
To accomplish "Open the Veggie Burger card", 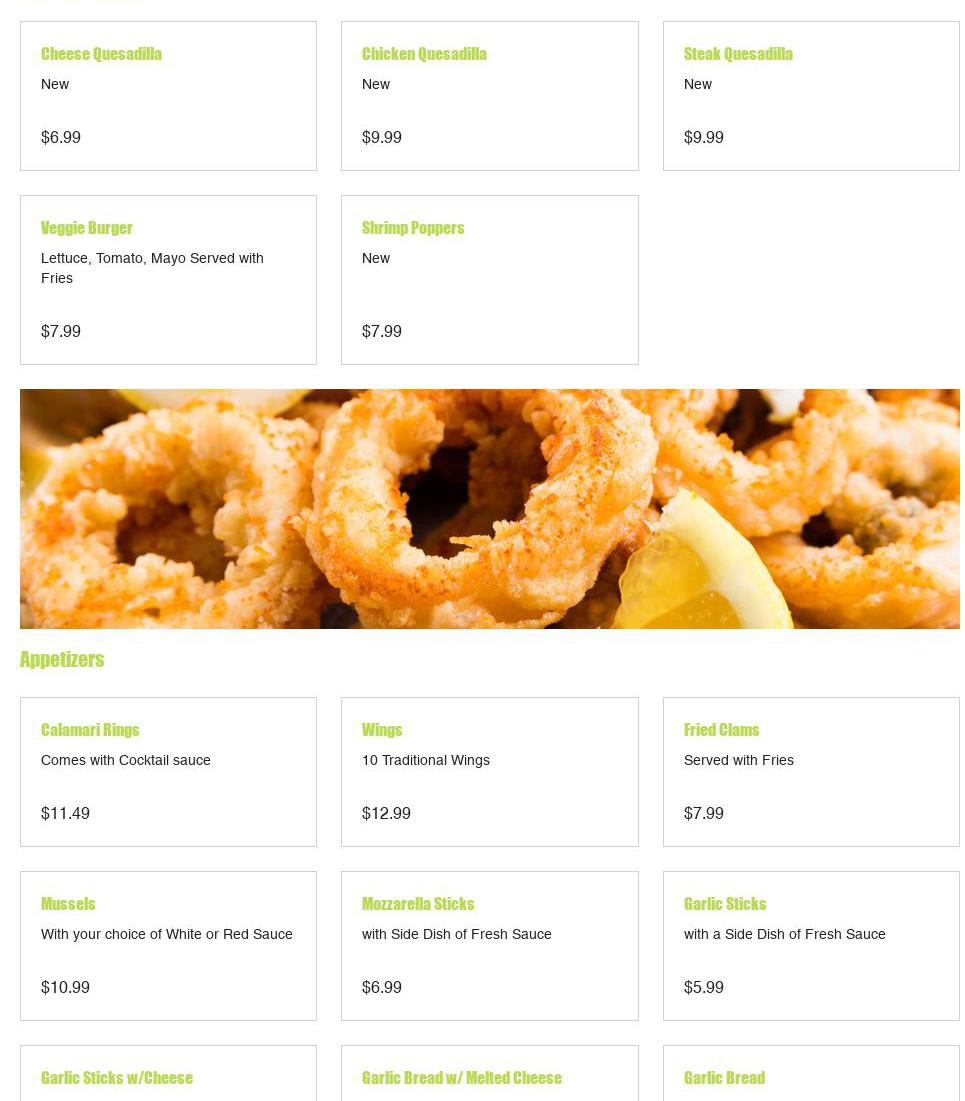I will tap(168, 280).
